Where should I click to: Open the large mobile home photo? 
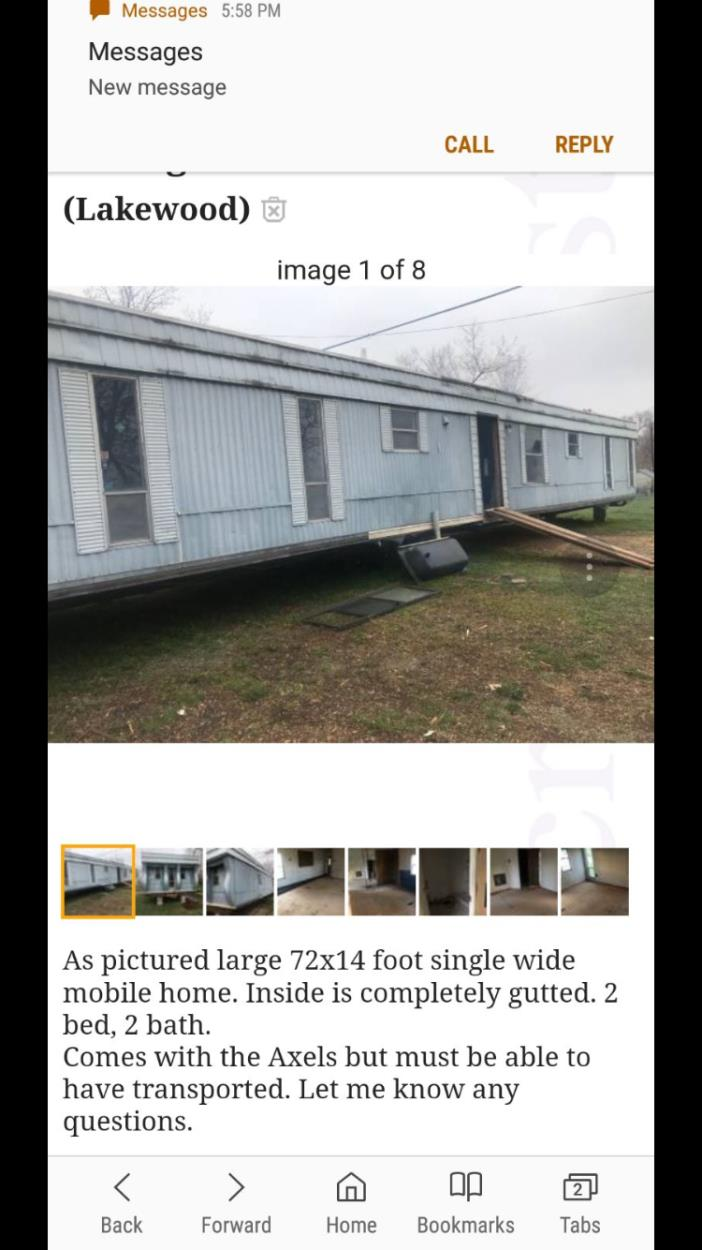(351, 514)
